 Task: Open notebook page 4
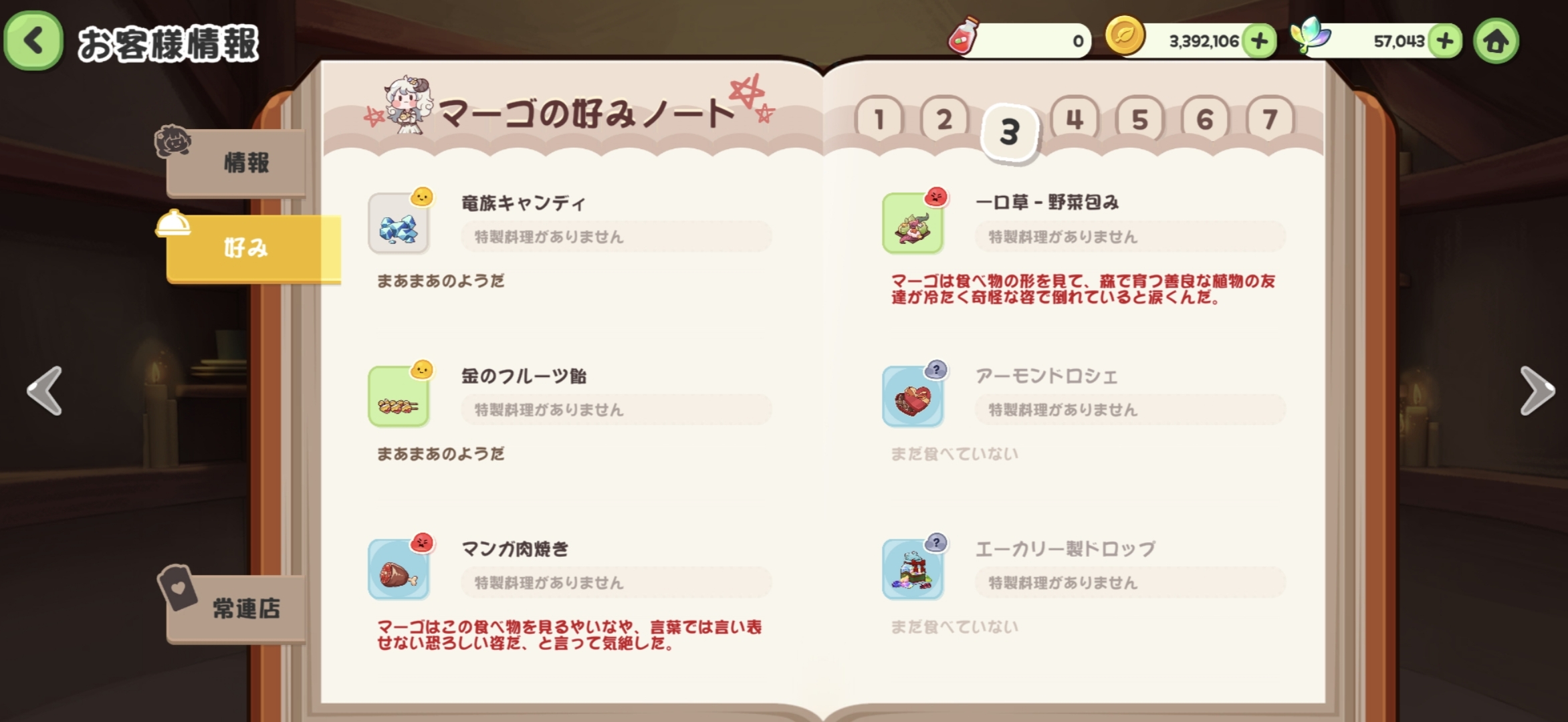pyautogui.click(x=1074, y=120)
